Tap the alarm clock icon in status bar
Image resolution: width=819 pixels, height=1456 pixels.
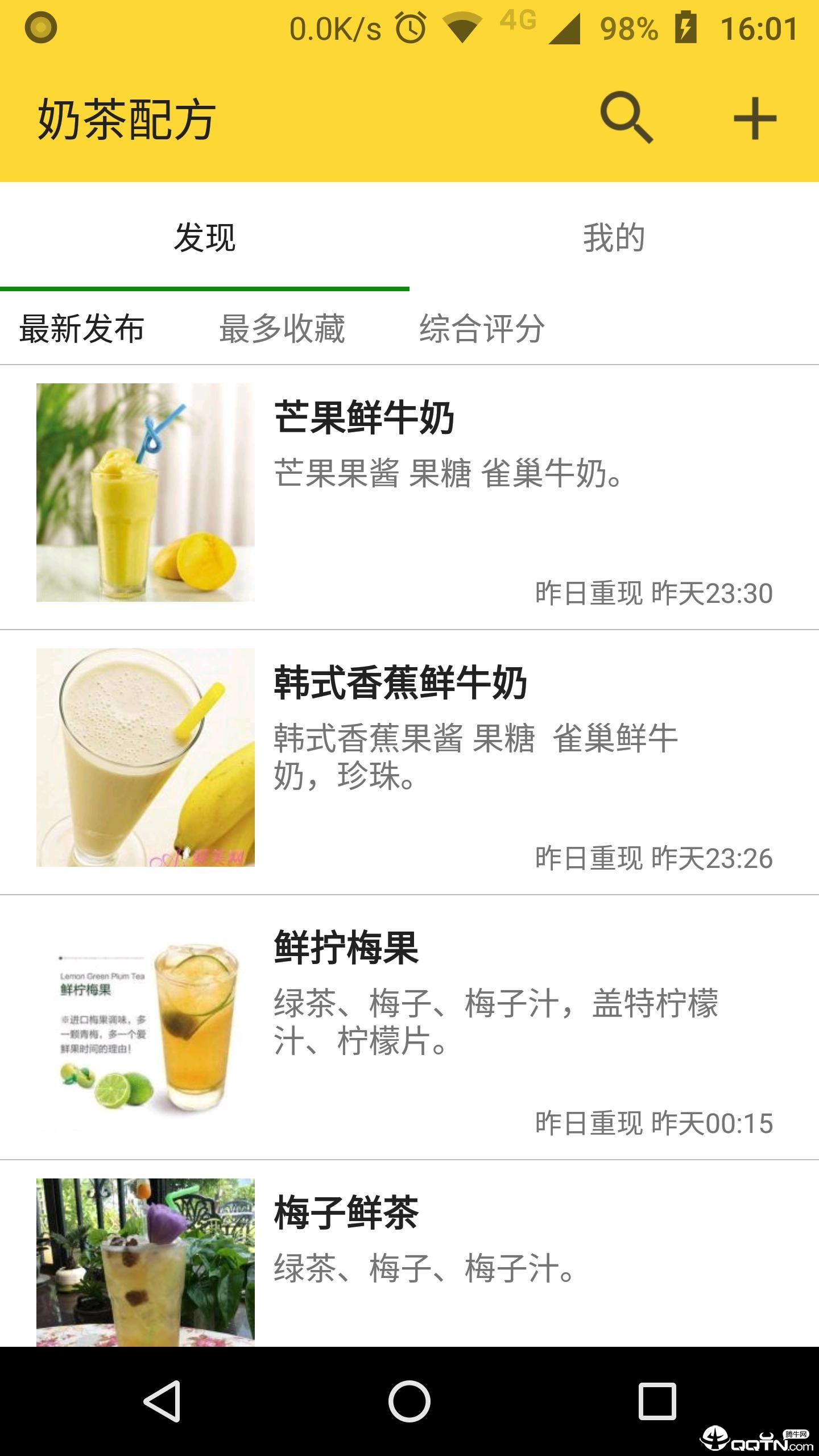click(411, 27)
